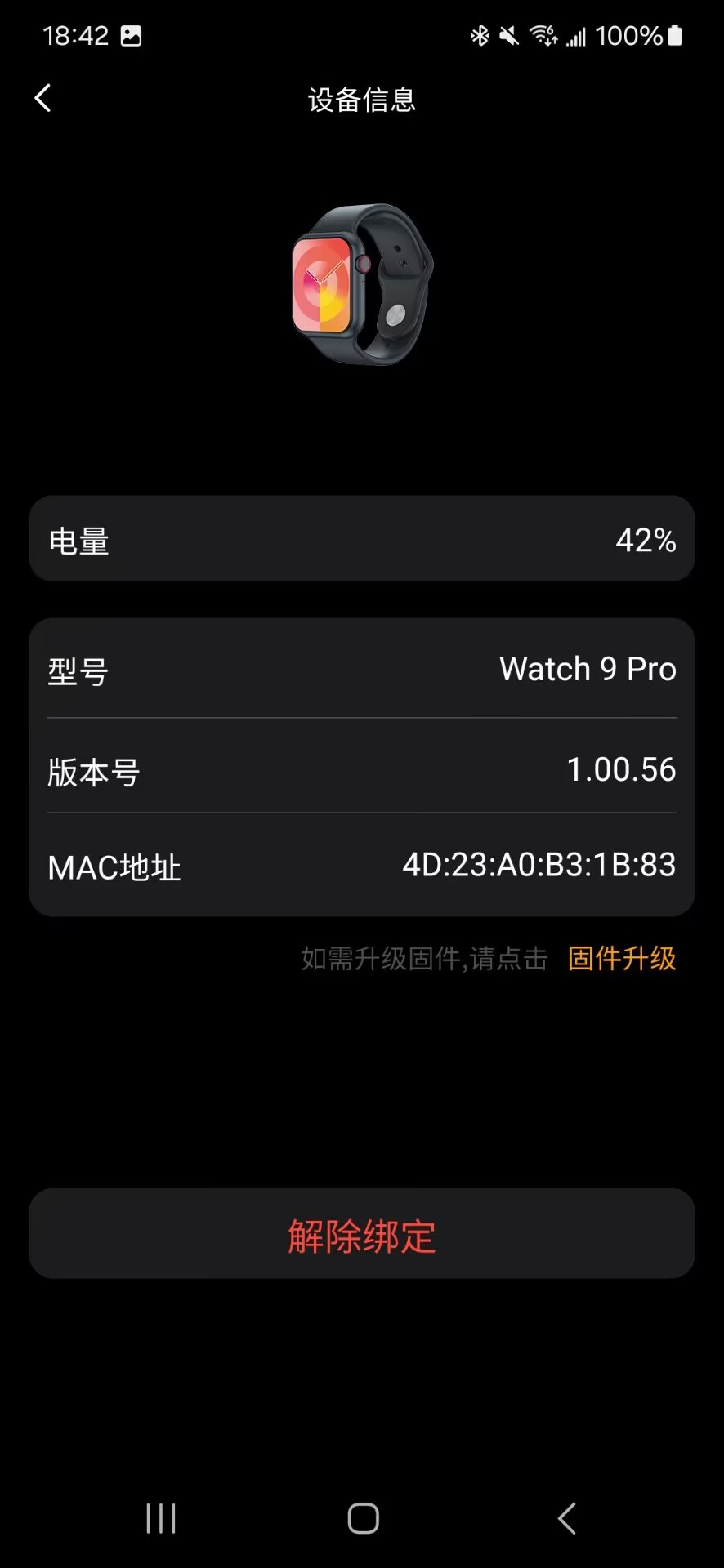Tap the Bluetooth icon in the status bar
Screen dimensions: 724x1568
pyautogui.click(x=480, y=35)
